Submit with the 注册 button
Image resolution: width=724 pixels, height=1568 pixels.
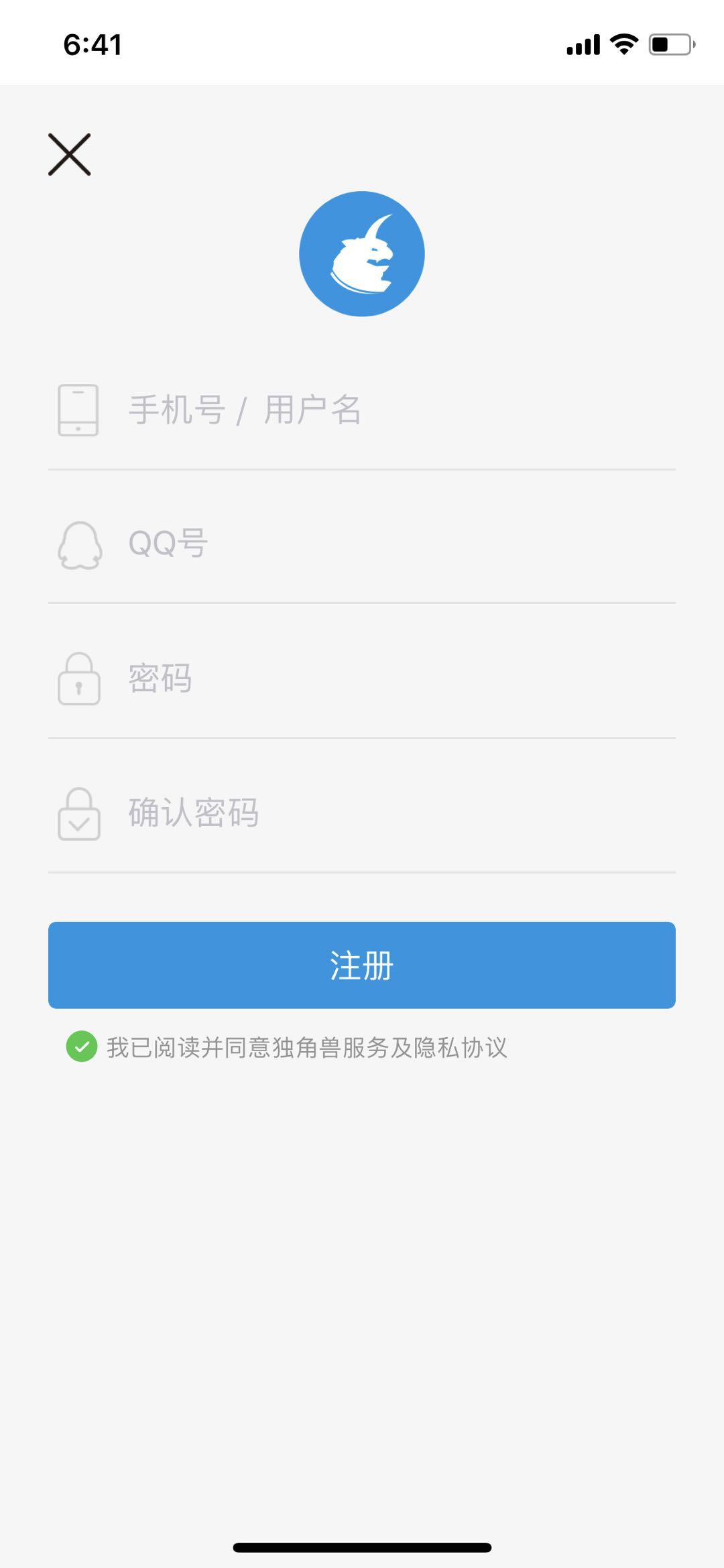click(x=361, y=965)
